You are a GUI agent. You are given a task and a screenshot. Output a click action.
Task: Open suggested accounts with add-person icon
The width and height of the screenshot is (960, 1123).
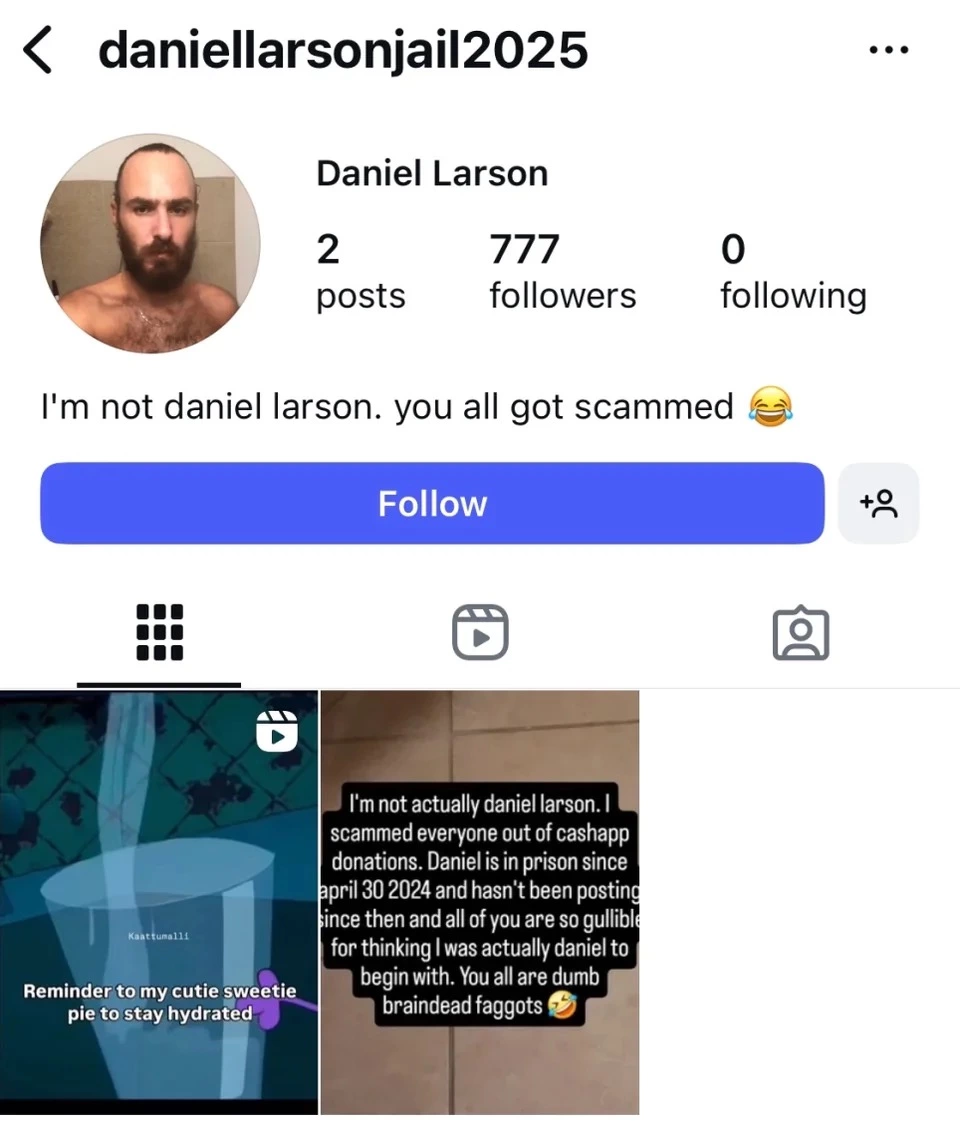tap(878, 503)
